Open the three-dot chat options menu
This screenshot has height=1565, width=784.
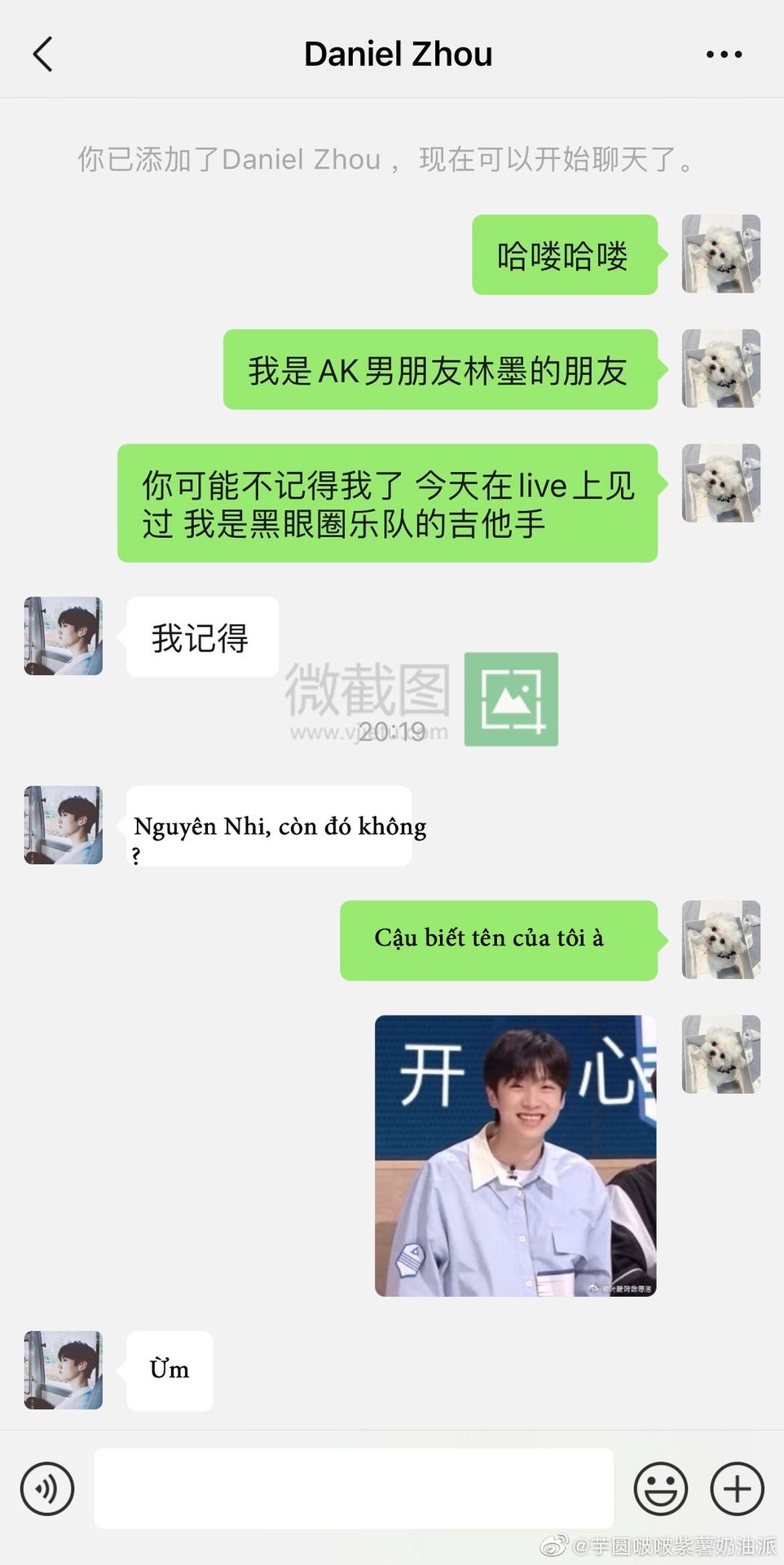[x=724, y=55]
